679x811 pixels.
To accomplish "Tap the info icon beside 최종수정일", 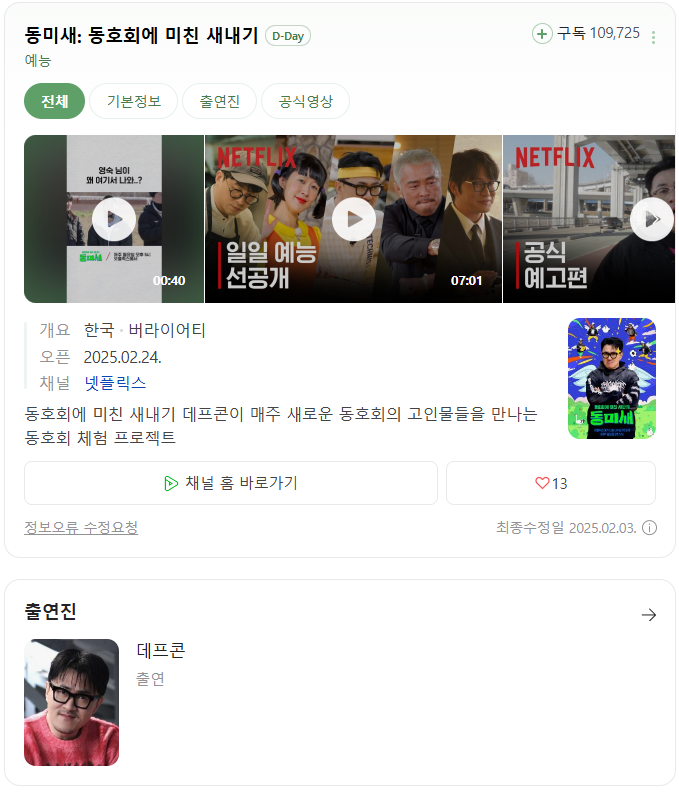I will (650, 528).
